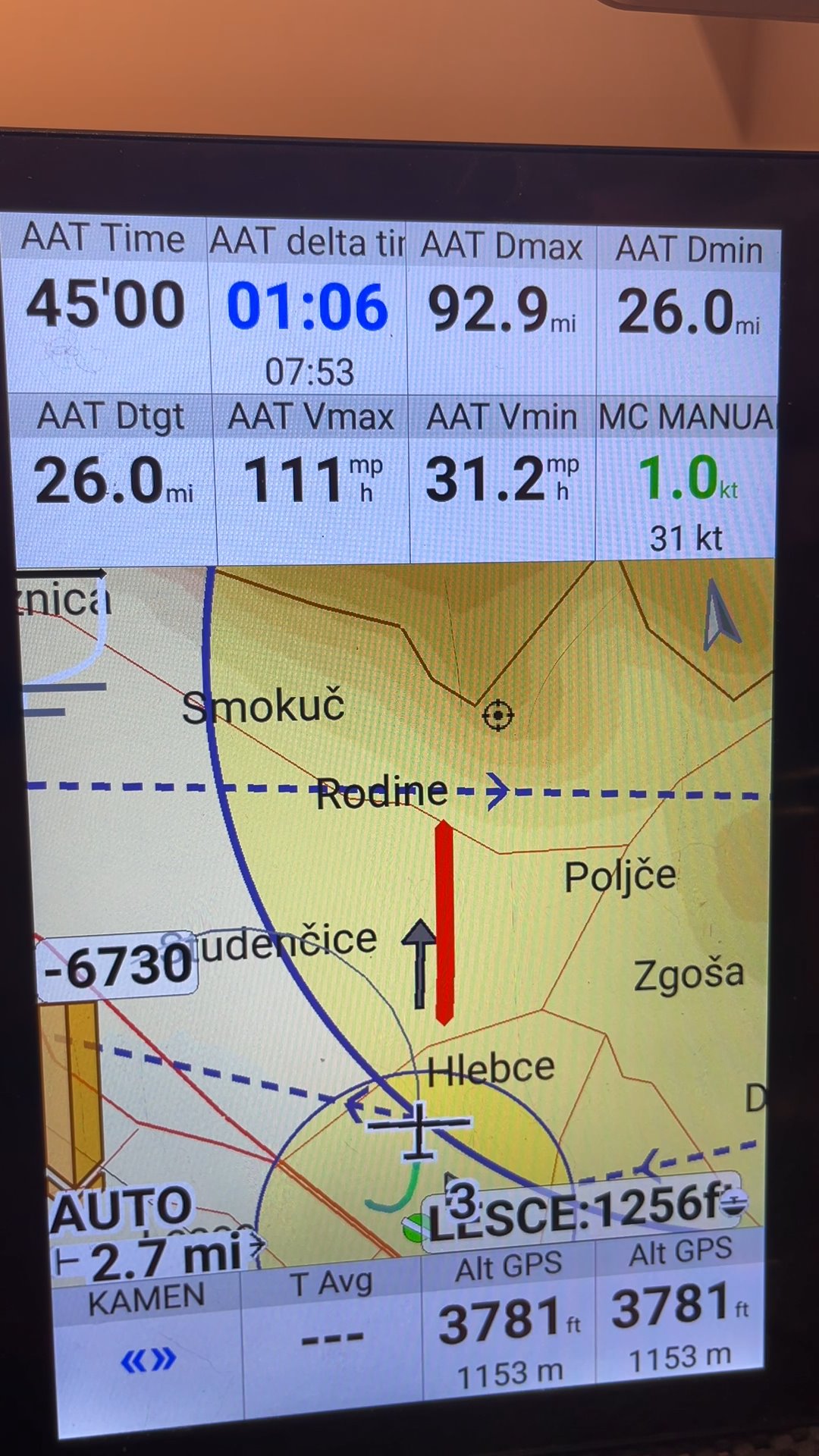The width and height of the screenshot is (819, 1456).
Task: Open the AAT Time infobox
Action: (x=106, y=303)
